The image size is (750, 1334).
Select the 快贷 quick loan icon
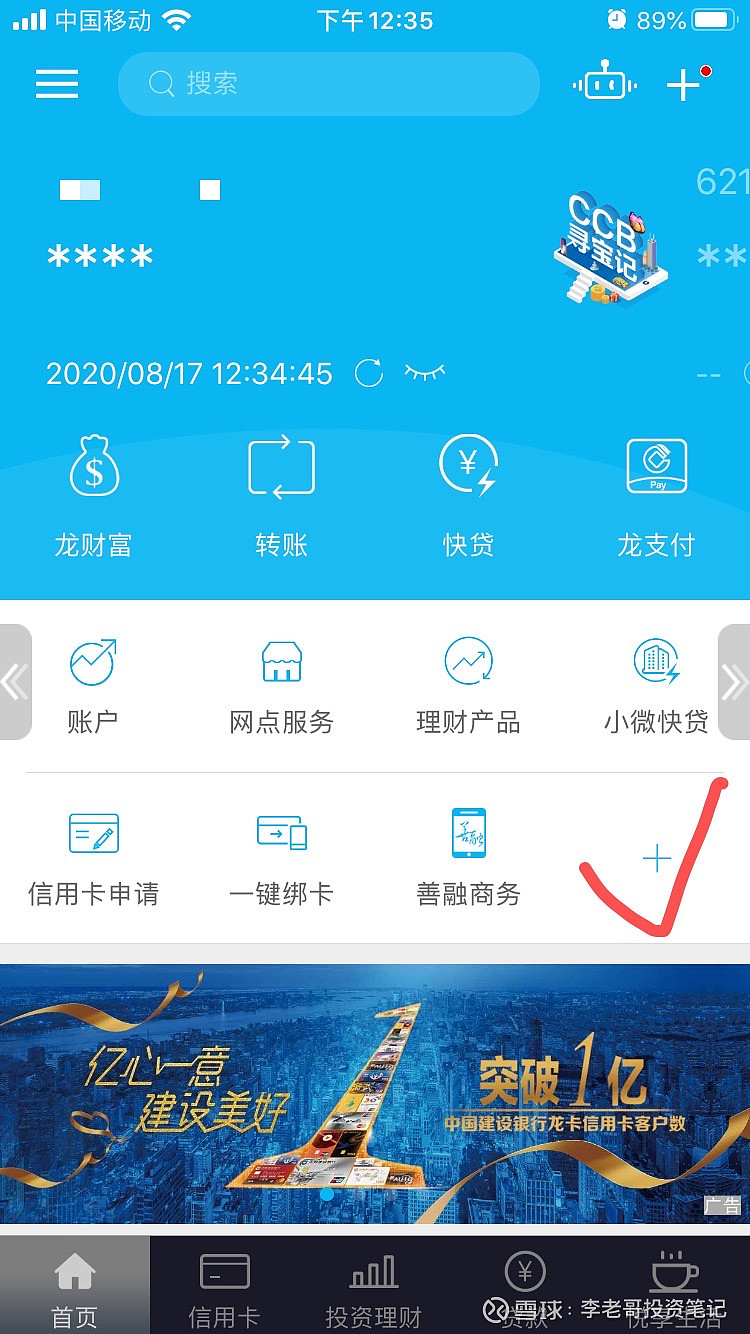(468, 490)
